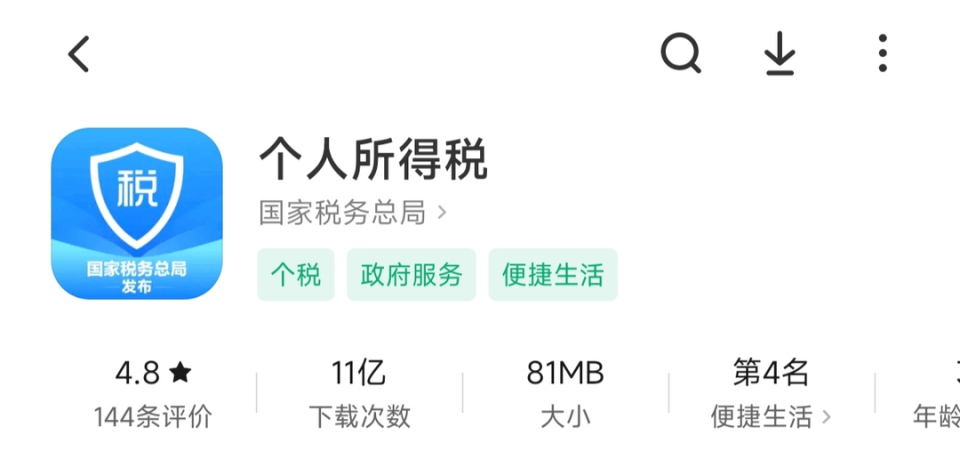960x467 pixels.
Task: Select the 政府服务 tag chip
Action: pos(412,275)
